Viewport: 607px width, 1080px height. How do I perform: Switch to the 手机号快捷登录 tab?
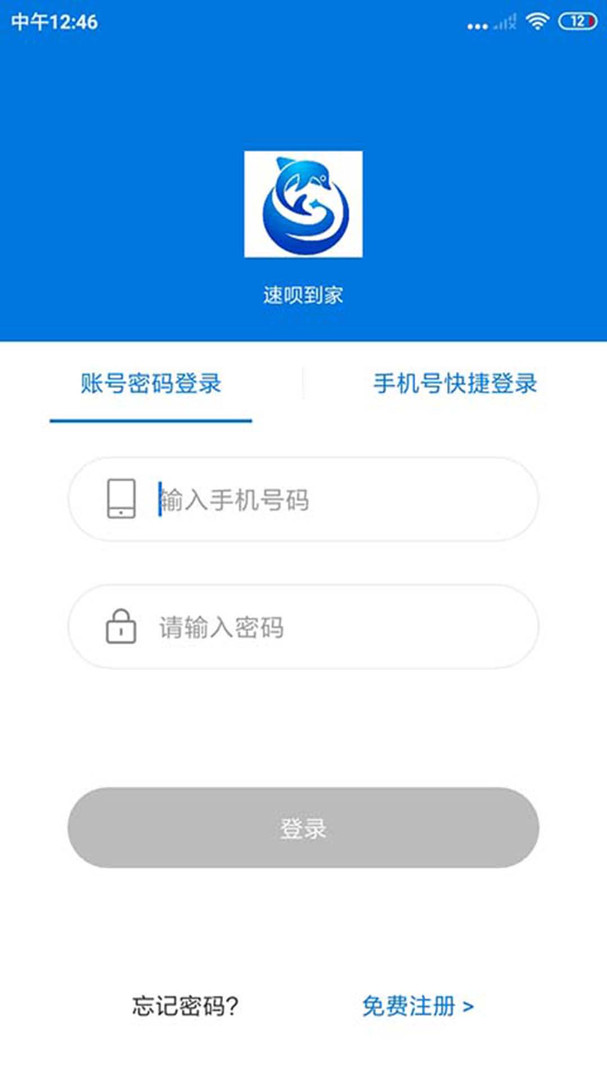click(x=455, y=383)
